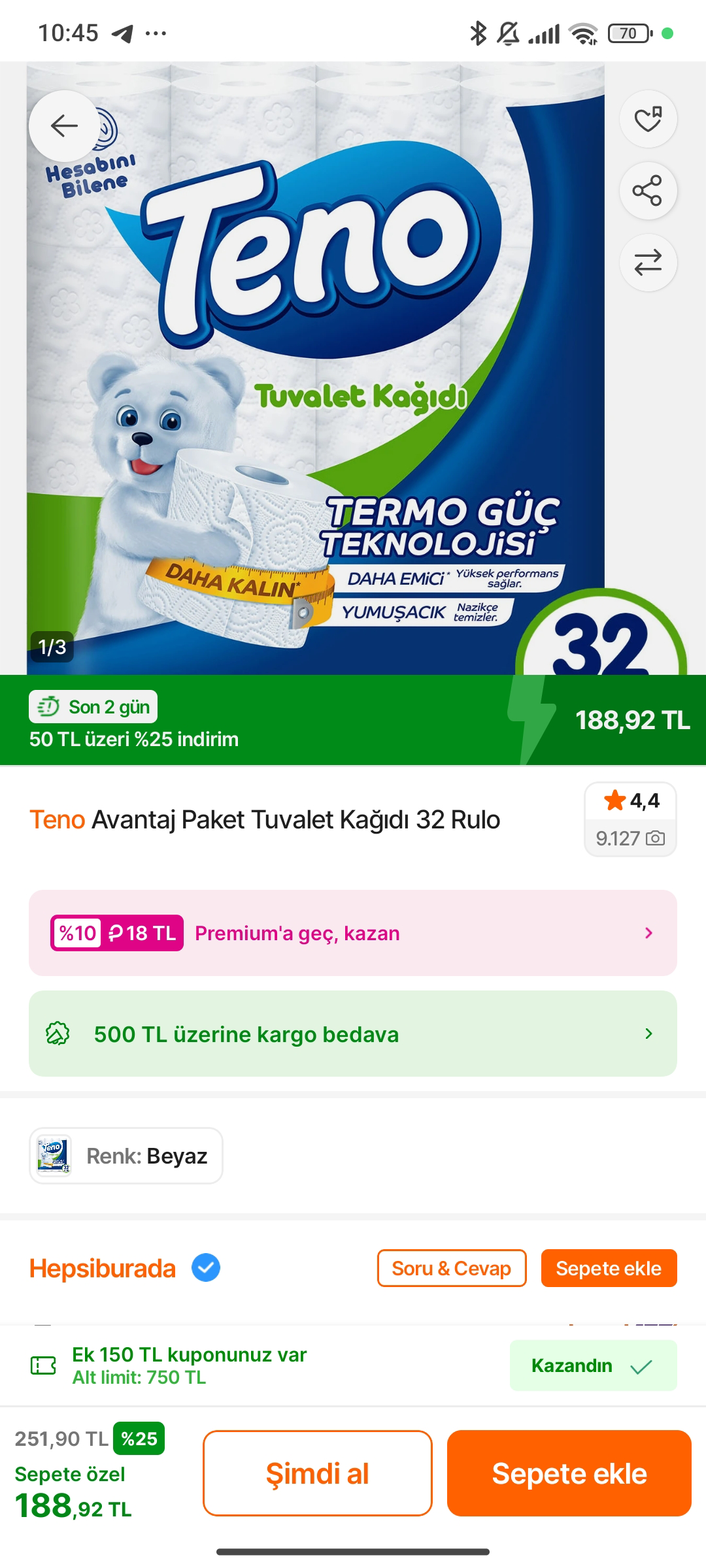Screen dimensions: 706x1568
Task: Tap Şimdi al to buy immediately
Action: coord(318,1474)
